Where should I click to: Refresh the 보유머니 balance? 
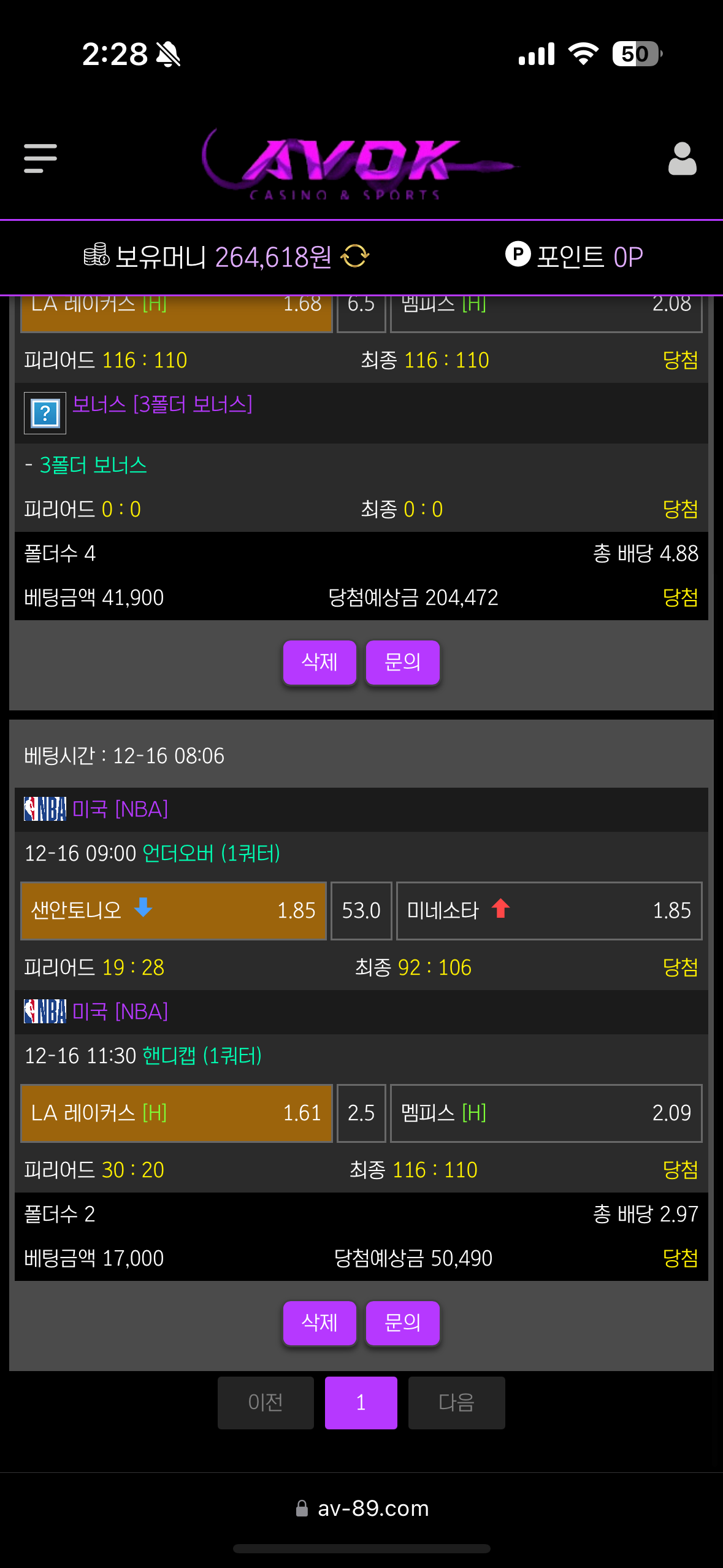pos(355,256)
